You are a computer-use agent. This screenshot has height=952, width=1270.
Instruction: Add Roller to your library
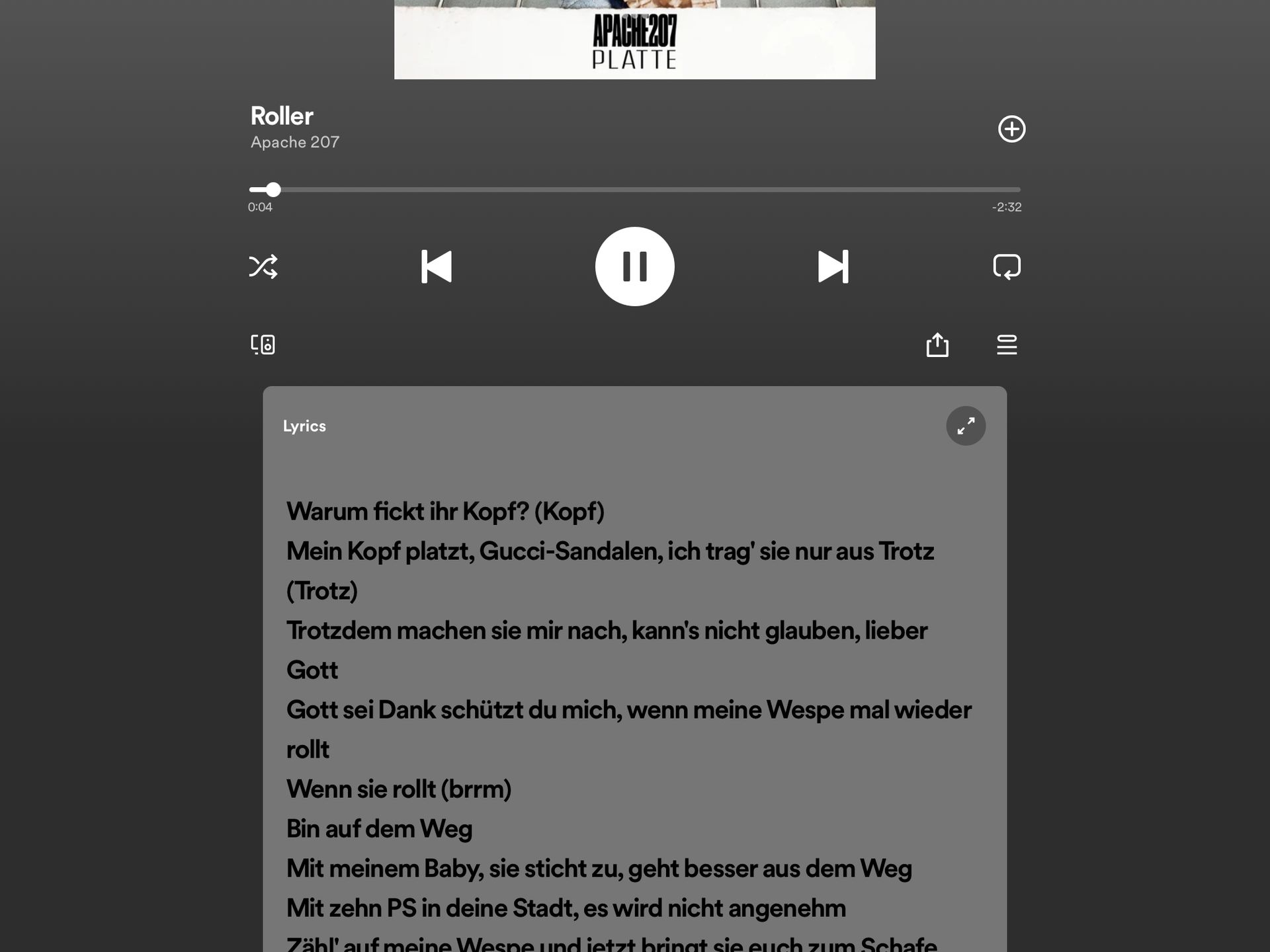pyautogui.click(x=1011, y=129)
